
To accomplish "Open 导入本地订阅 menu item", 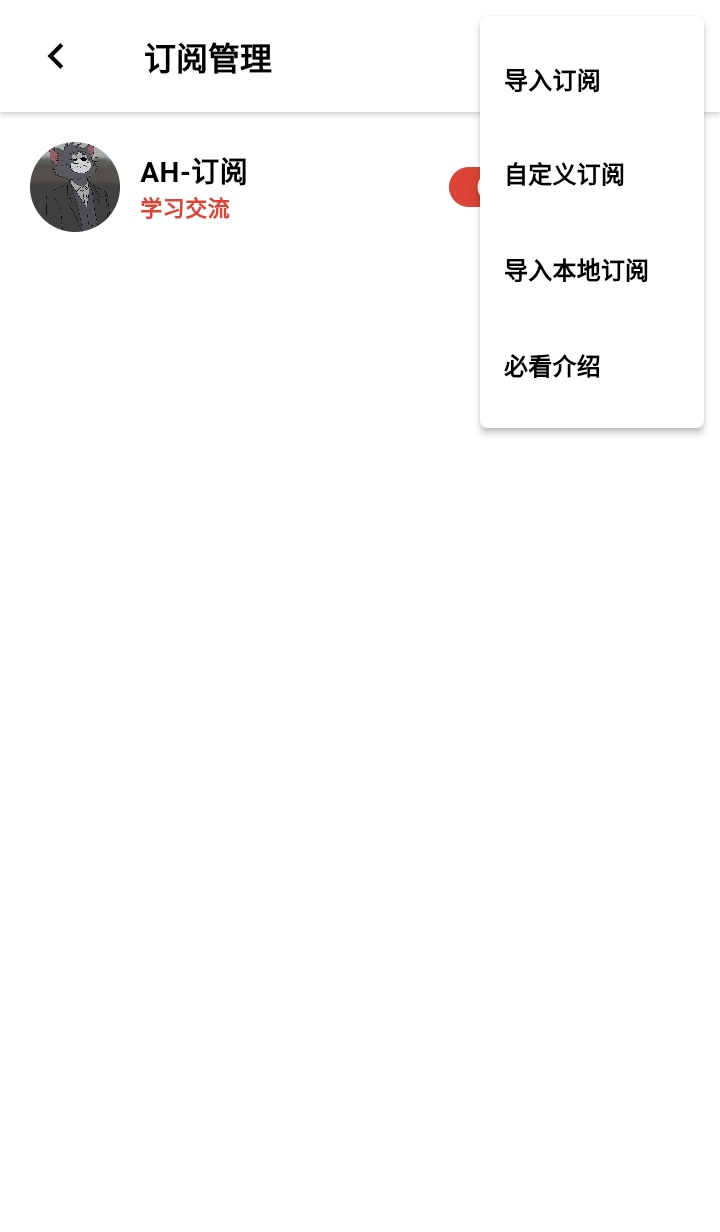I will [576, 271].
